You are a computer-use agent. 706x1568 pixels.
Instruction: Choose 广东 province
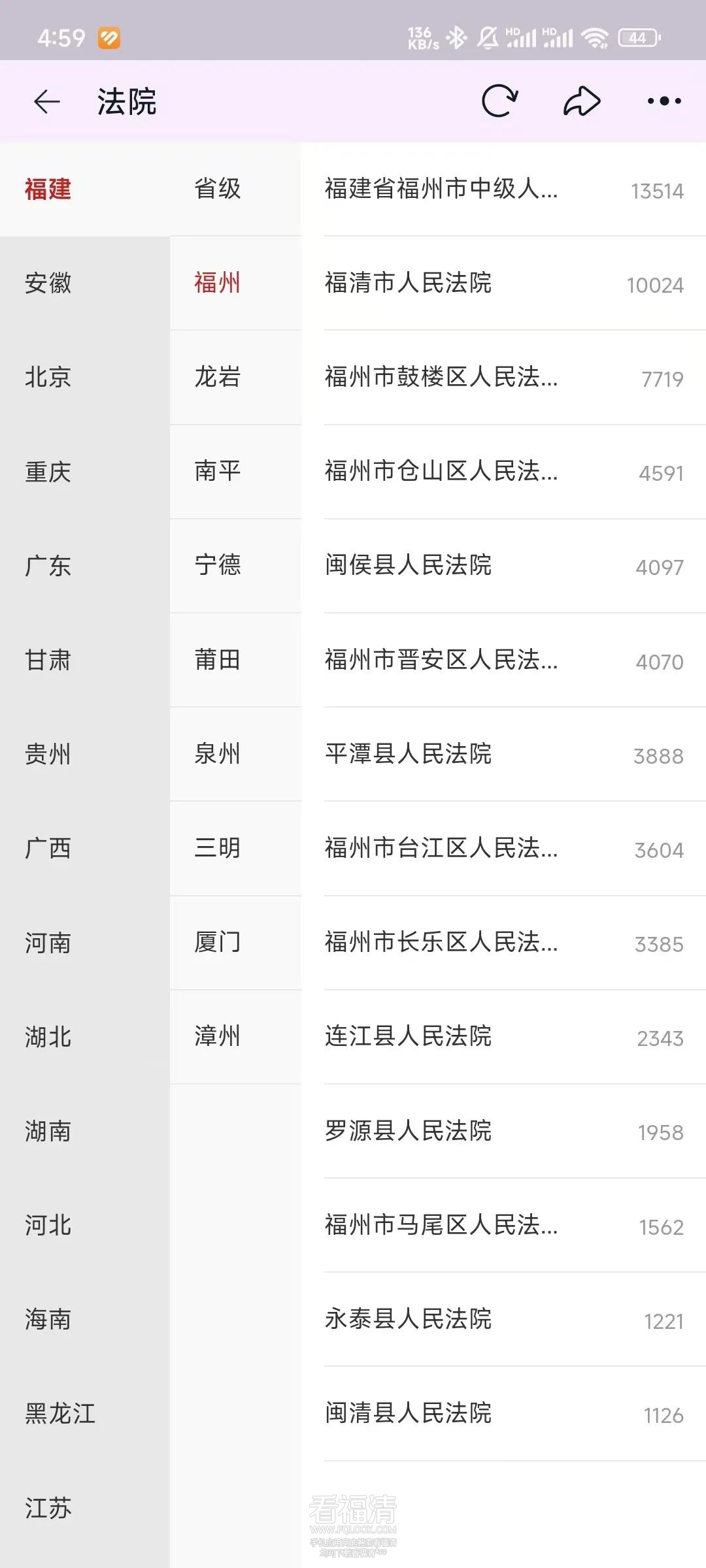(48, 566)
